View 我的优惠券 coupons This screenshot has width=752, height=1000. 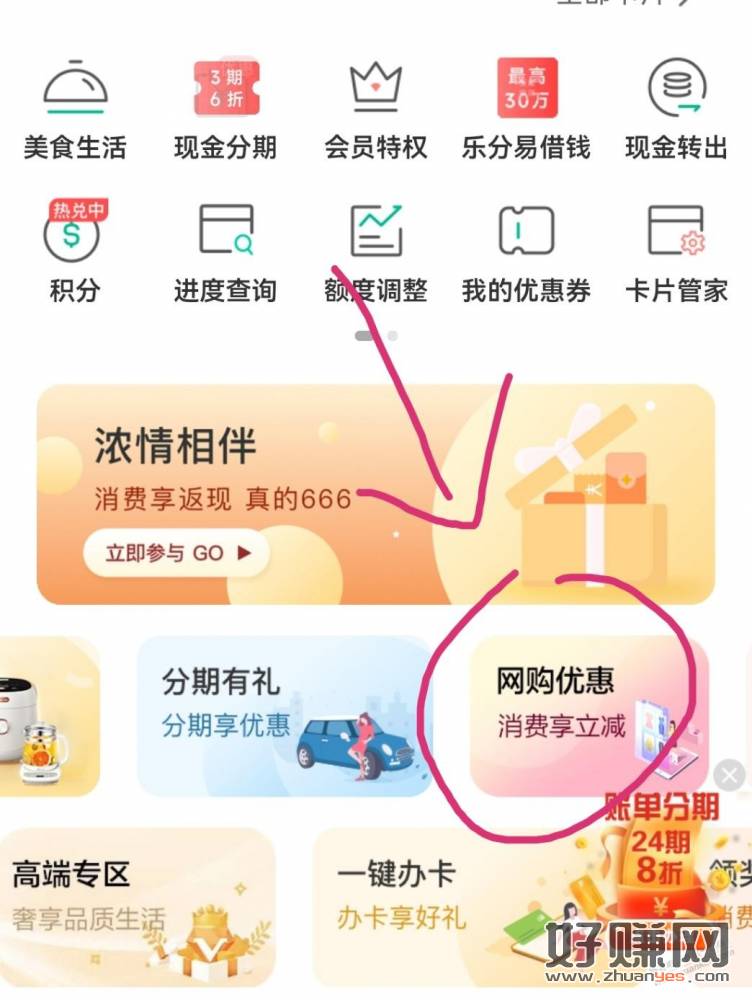coord(526,250)
